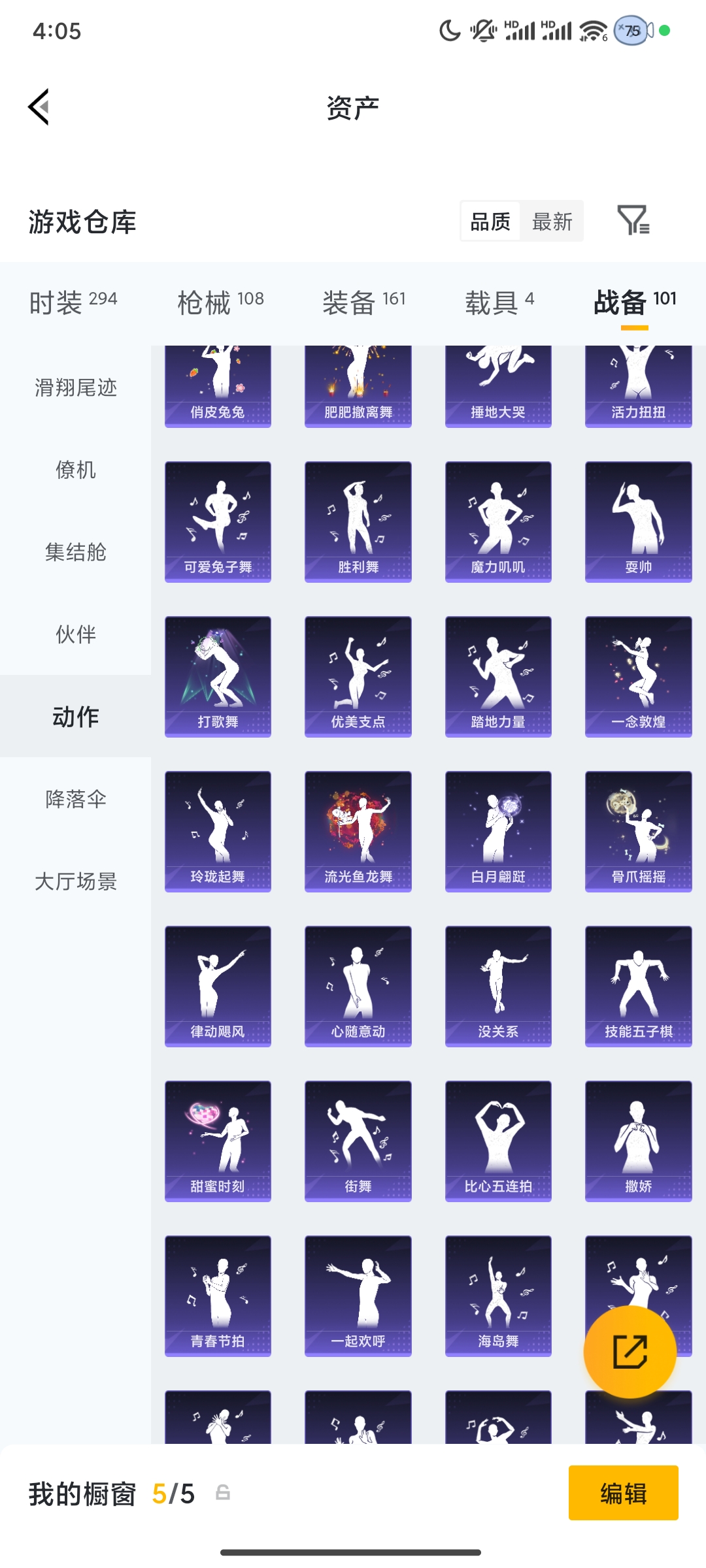
Task: Select the 僚机 category
Action: click(76, 470)
